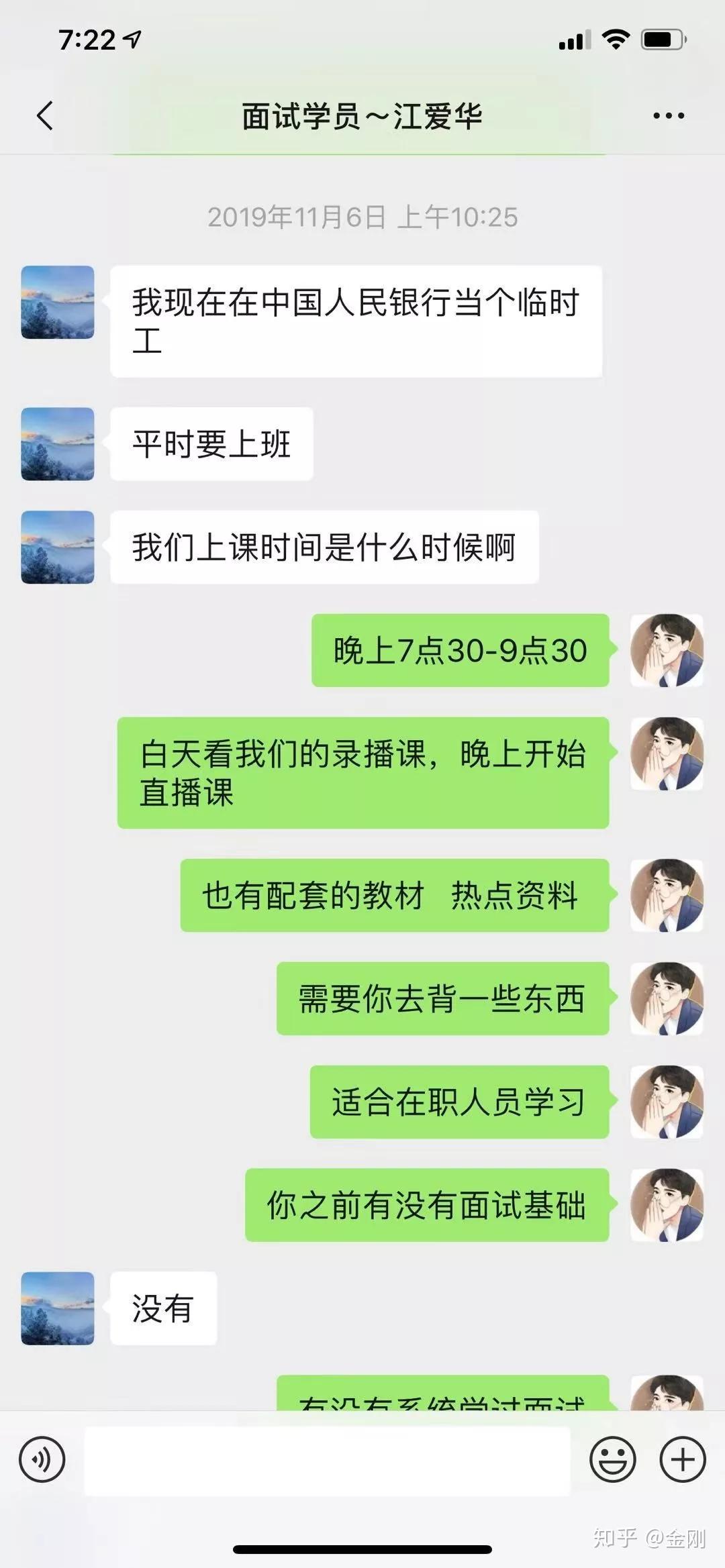The image size is (725, 1568).
Task: Open the plus attachments menu
Action: click(x=683, y=1459)
